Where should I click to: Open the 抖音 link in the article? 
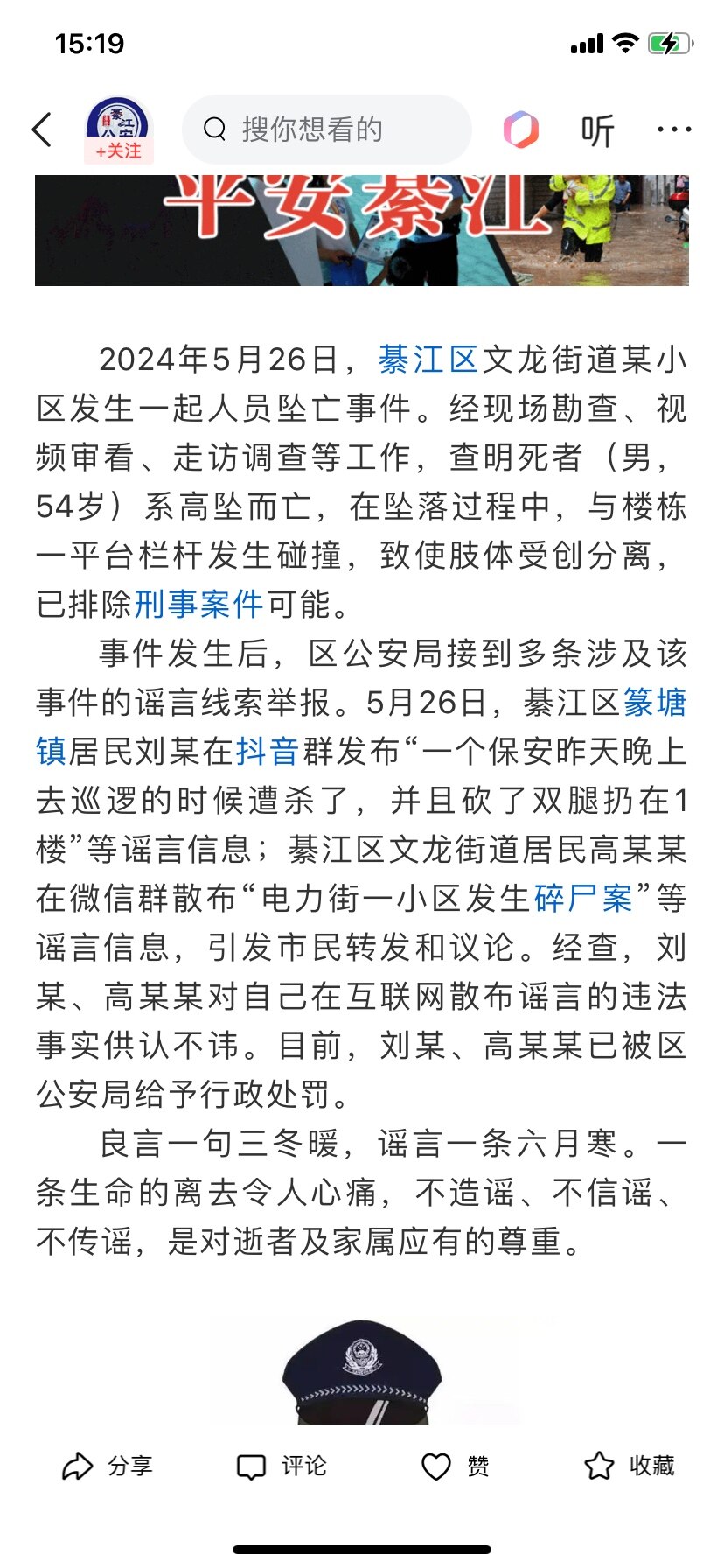click(x=268, y=752)
